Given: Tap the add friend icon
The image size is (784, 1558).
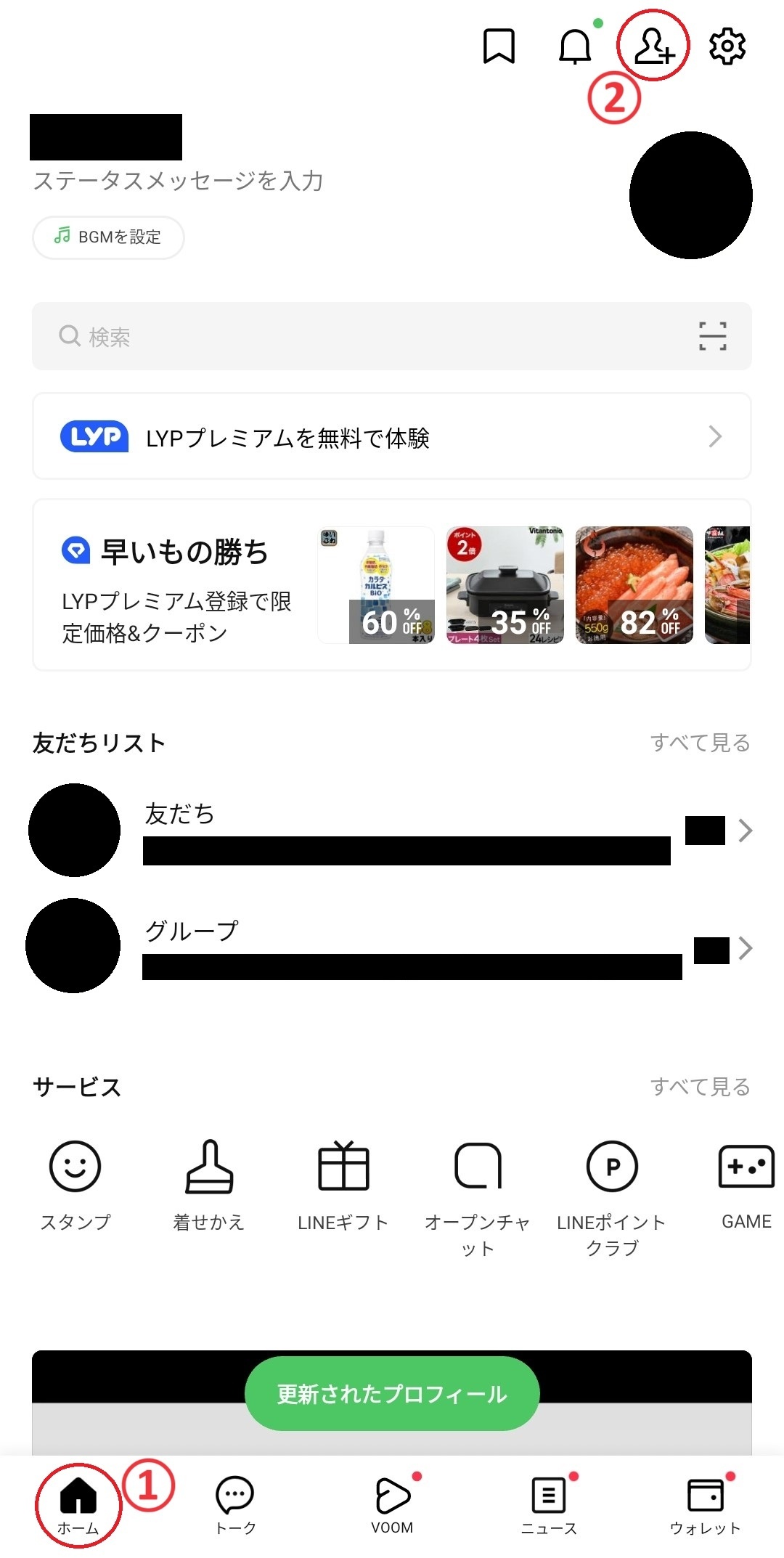Looking at the screenshot, I should (x=653, y=46).
